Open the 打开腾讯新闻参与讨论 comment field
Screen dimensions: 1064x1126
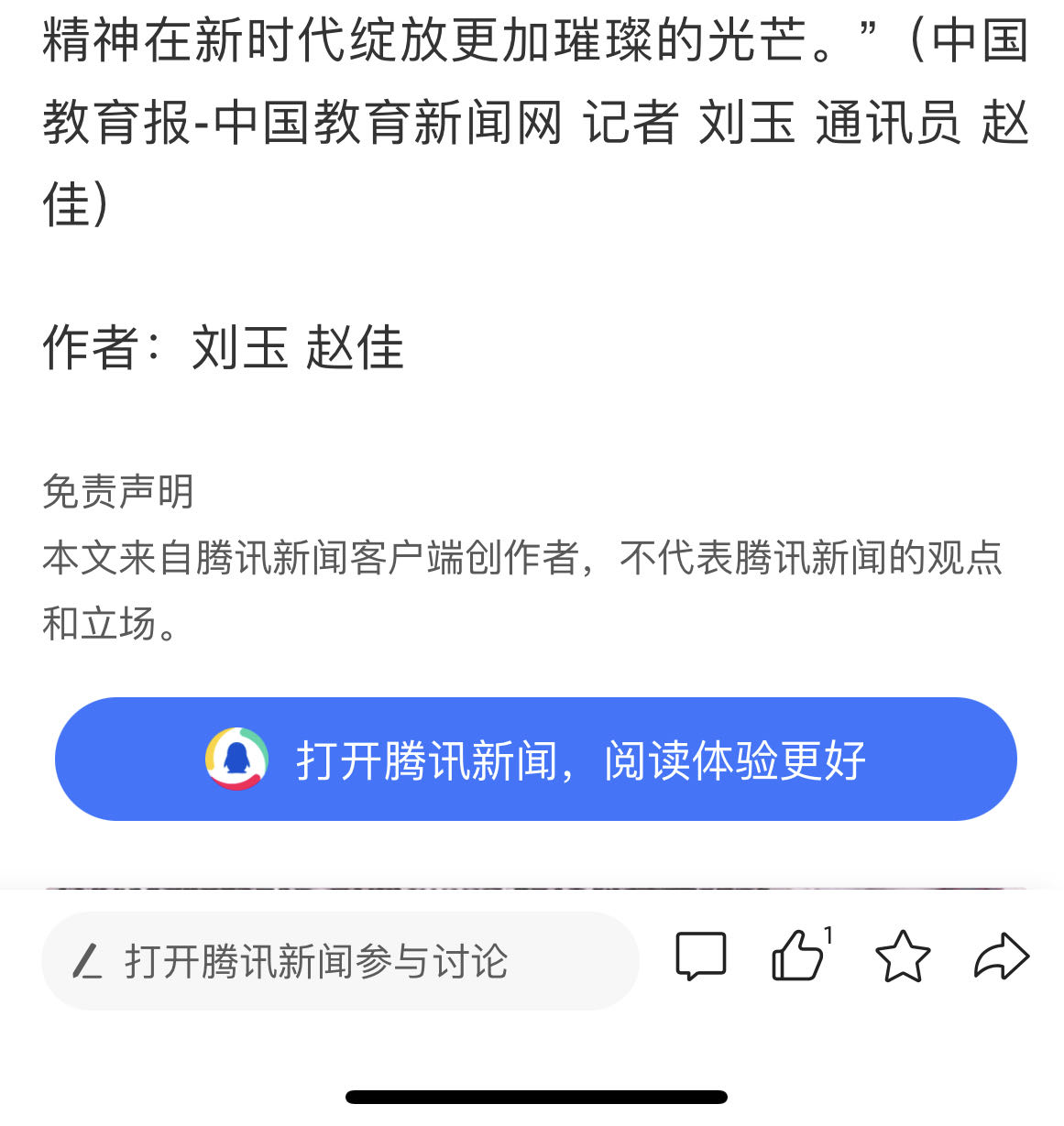click(339, 961)
